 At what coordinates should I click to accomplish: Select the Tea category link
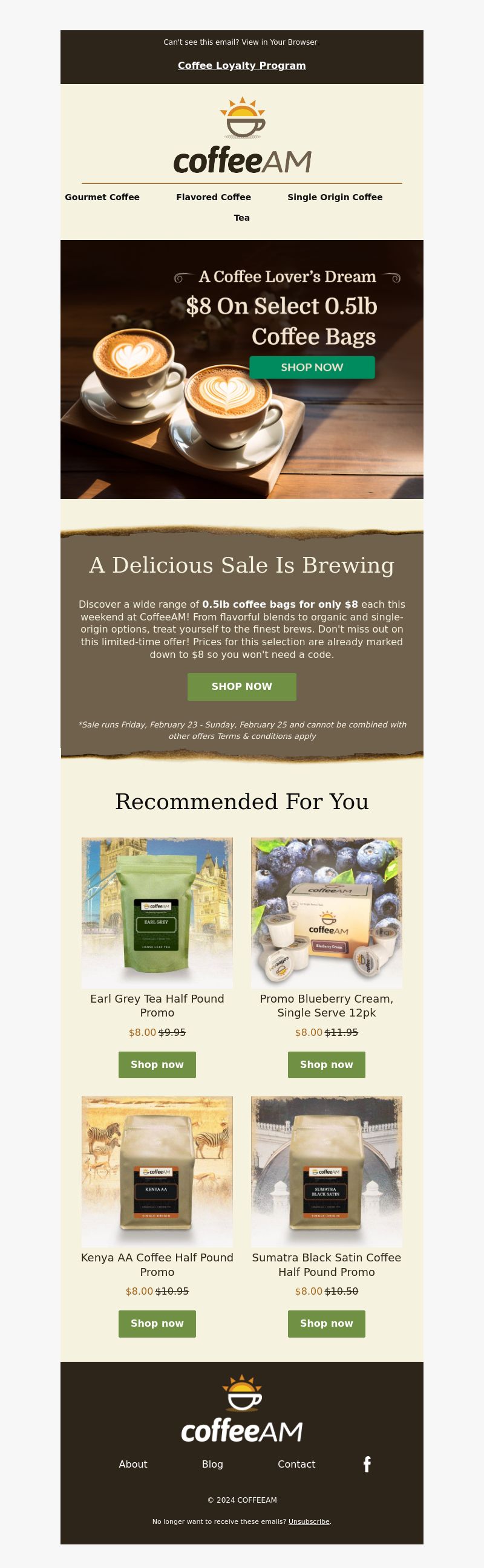(x=241, y=218)
